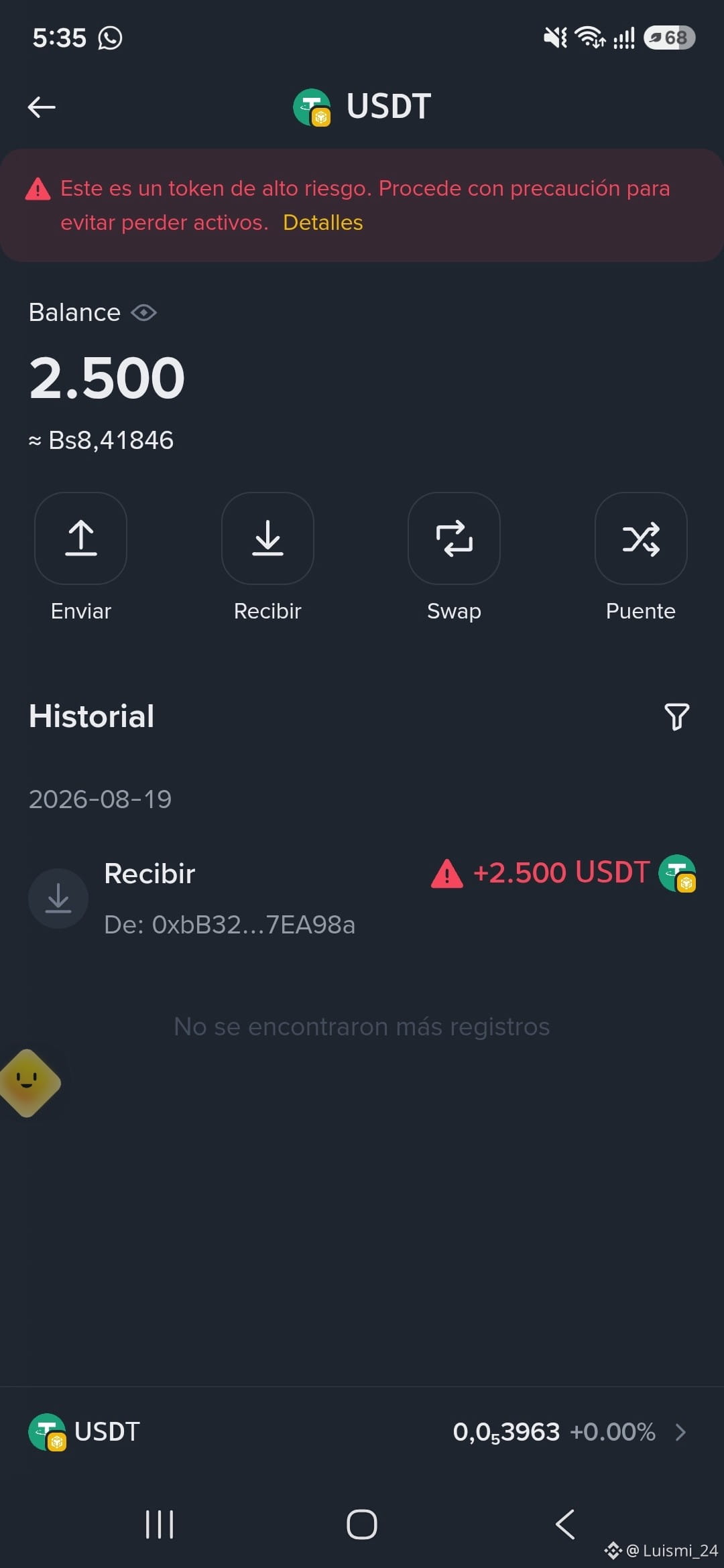
Task: Tap the Enviar button
Action: 80,538
